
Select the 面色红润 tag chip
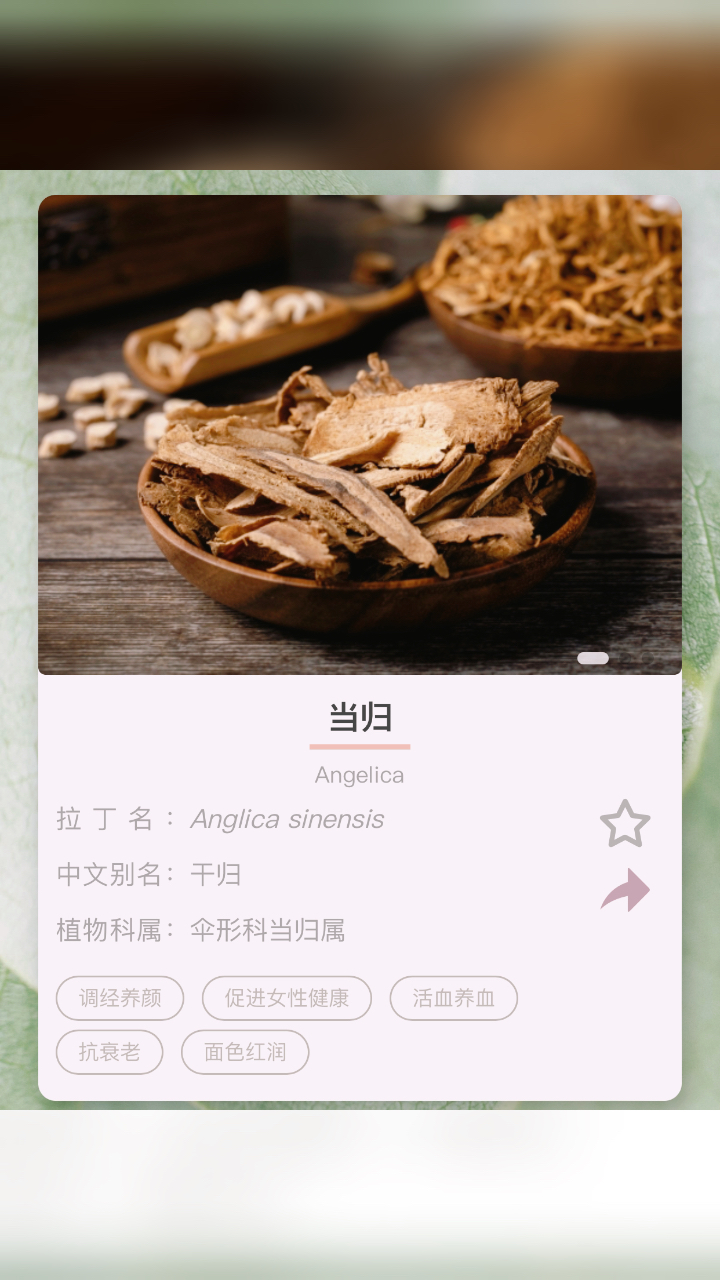click(245, 1052)
